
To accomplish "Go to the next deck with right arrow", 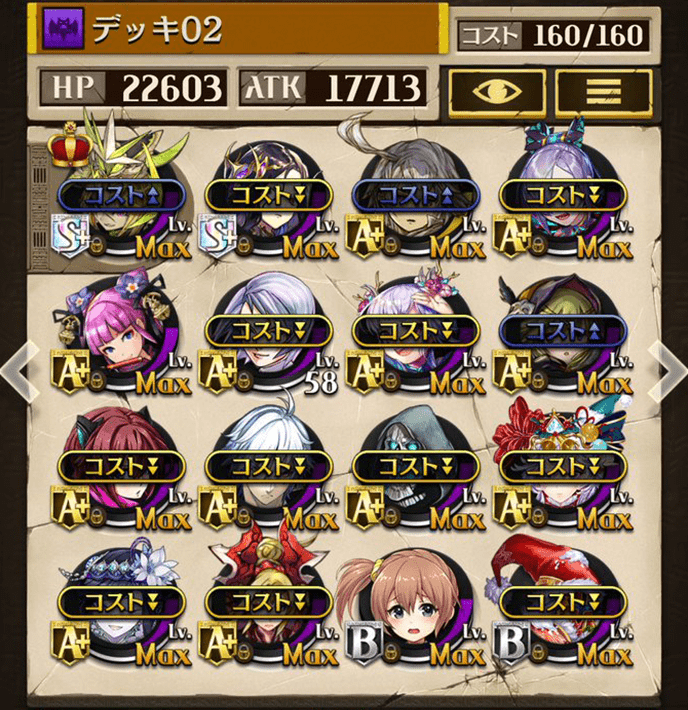I will tap(664, 365).
